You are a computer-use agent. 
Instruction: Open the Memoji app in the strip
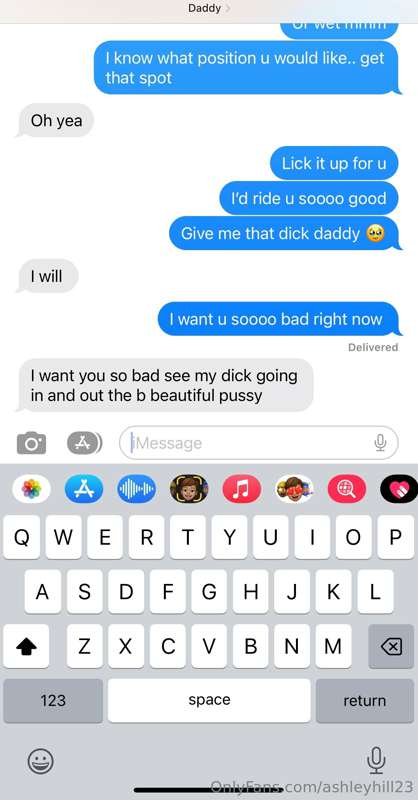(189, 489)
